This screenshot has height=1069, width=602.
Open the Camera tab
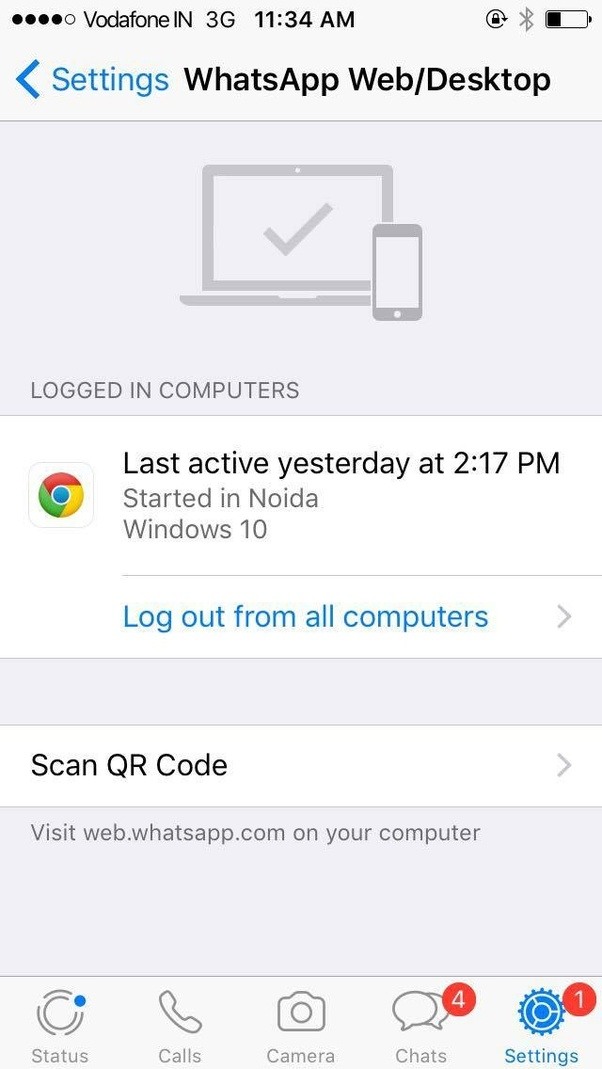coord(300,1025)
